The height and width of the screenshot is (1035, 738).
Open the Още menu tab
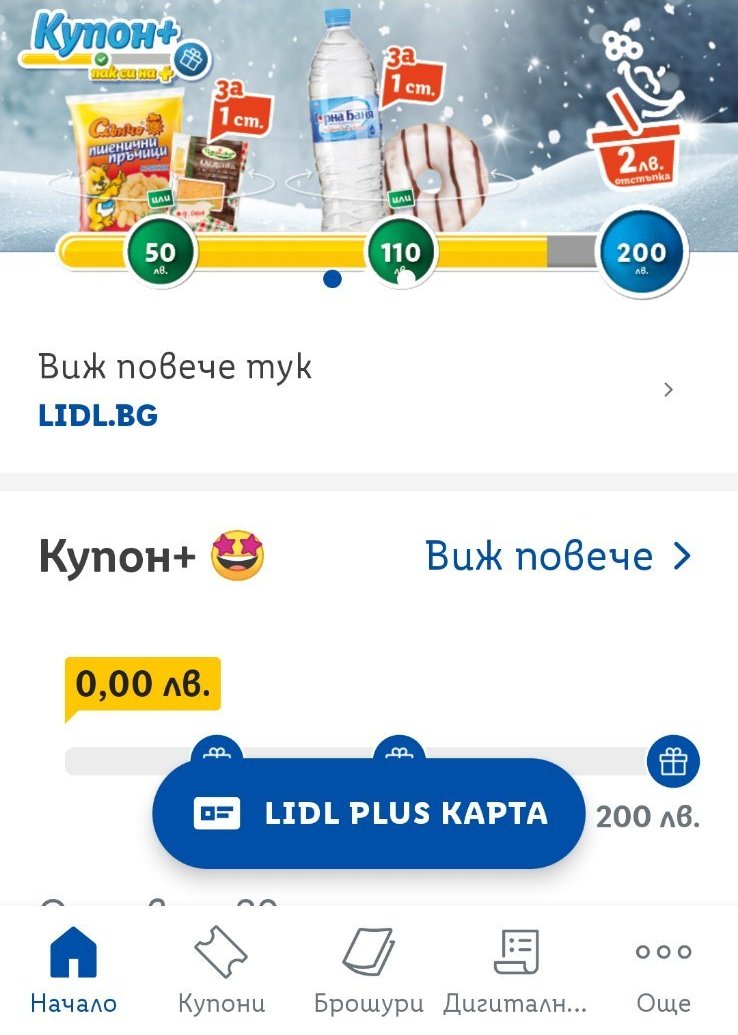click(663, 970)
